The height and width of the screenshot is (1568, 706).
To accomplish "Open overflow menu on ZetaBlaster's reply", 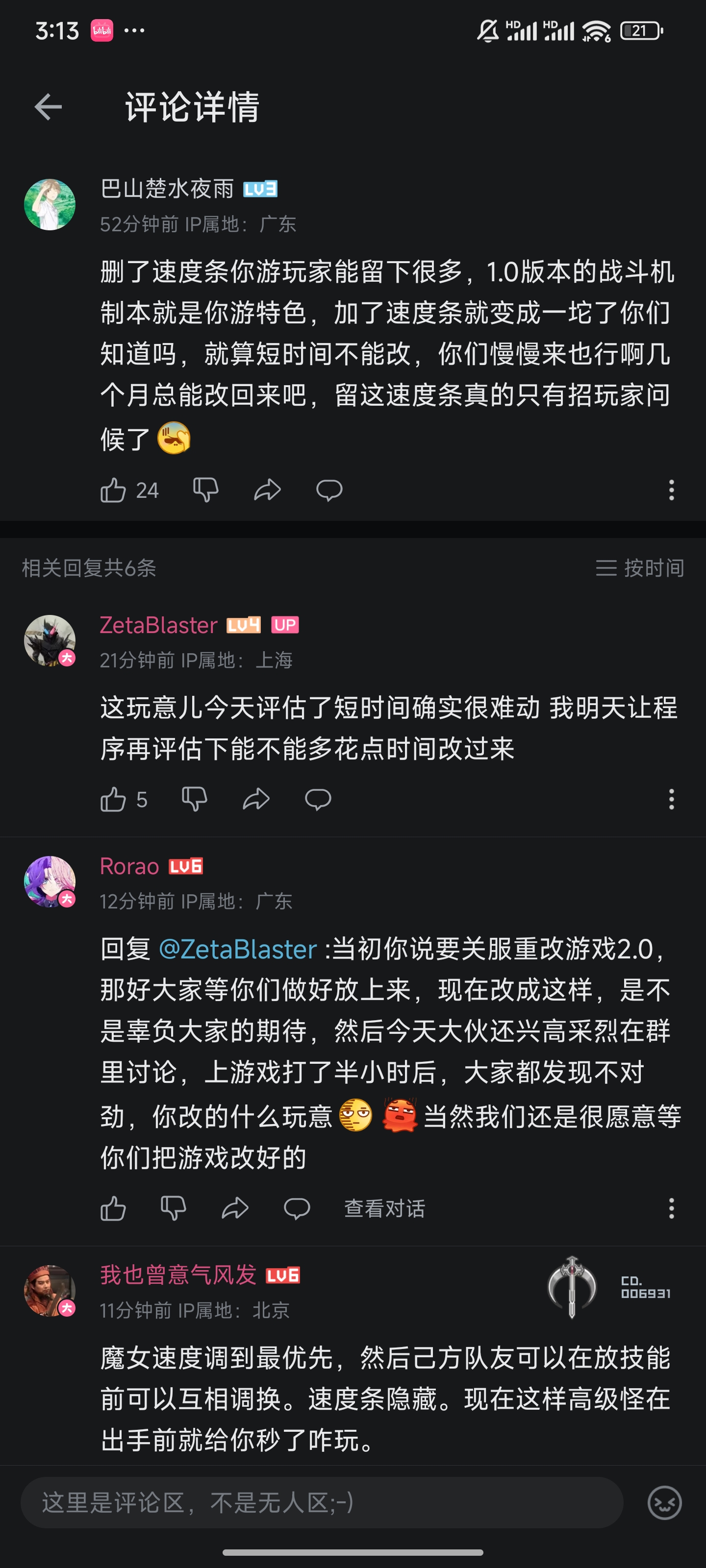I will coord(671,799).
